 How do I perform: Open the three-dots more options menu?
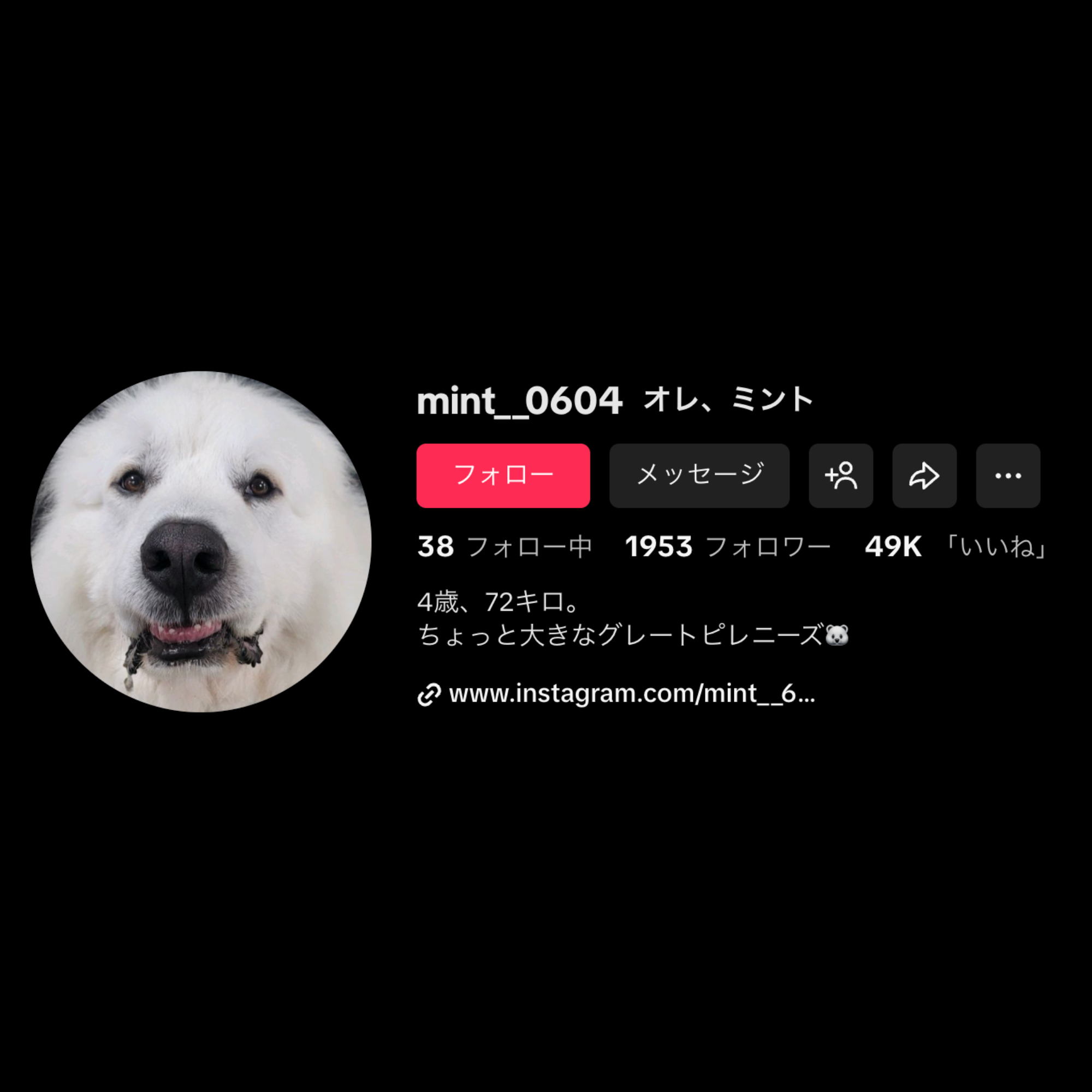pyautogui.click(x=1008, y=476)
